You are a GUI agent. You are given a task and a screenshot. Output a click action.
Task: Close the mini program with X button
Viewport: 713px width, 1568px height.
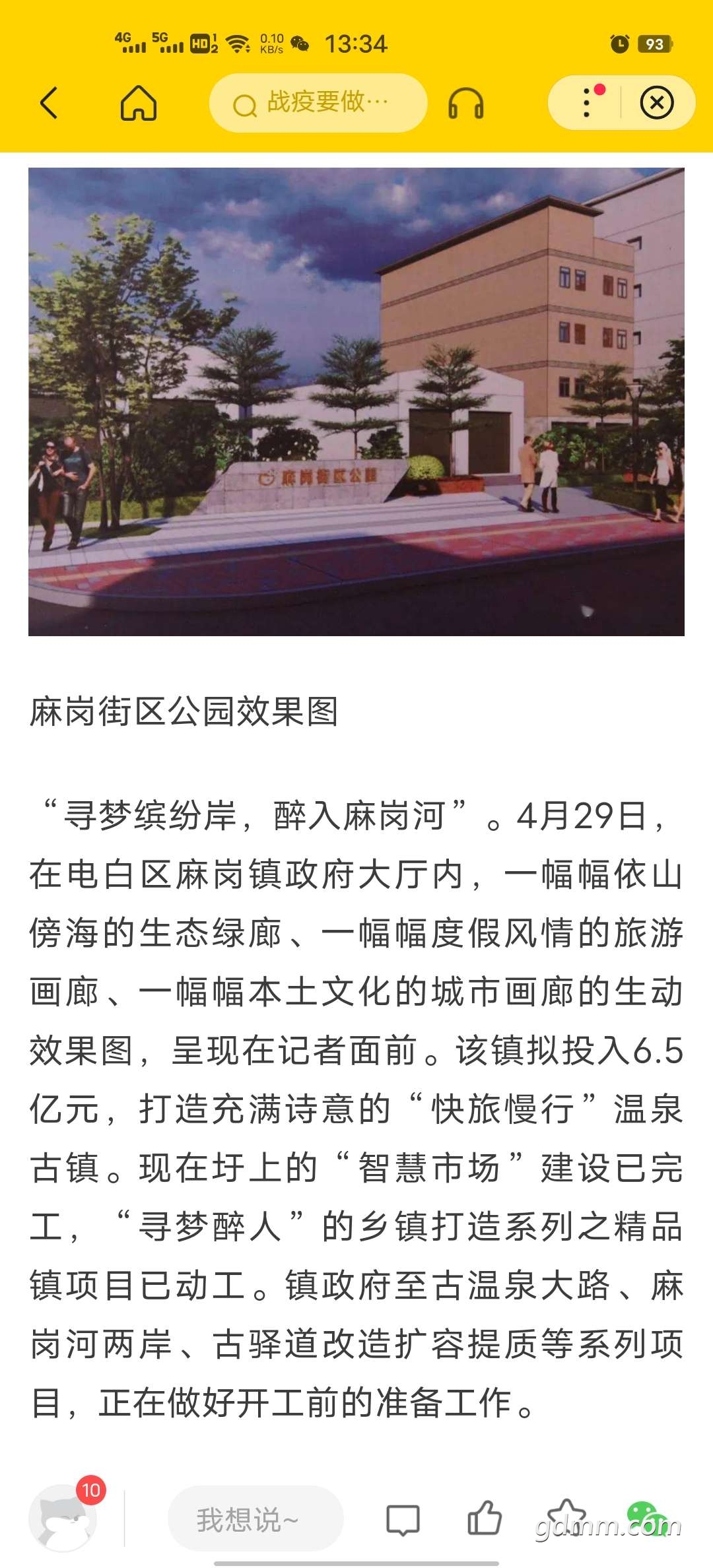click(657, 103)
